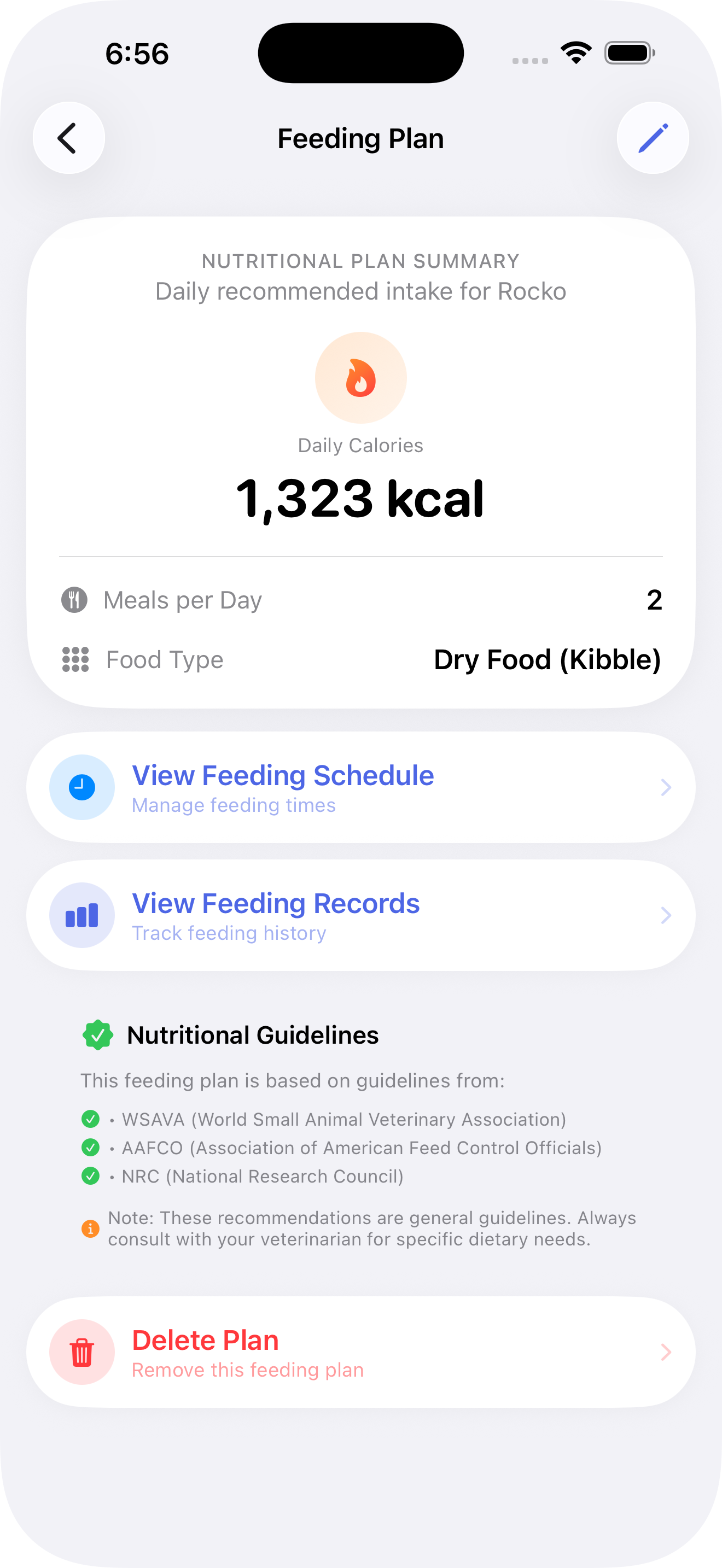Expand the View Feeding Schedule row chevron
Screen dimensions: 722x1568
pos(666,786)
